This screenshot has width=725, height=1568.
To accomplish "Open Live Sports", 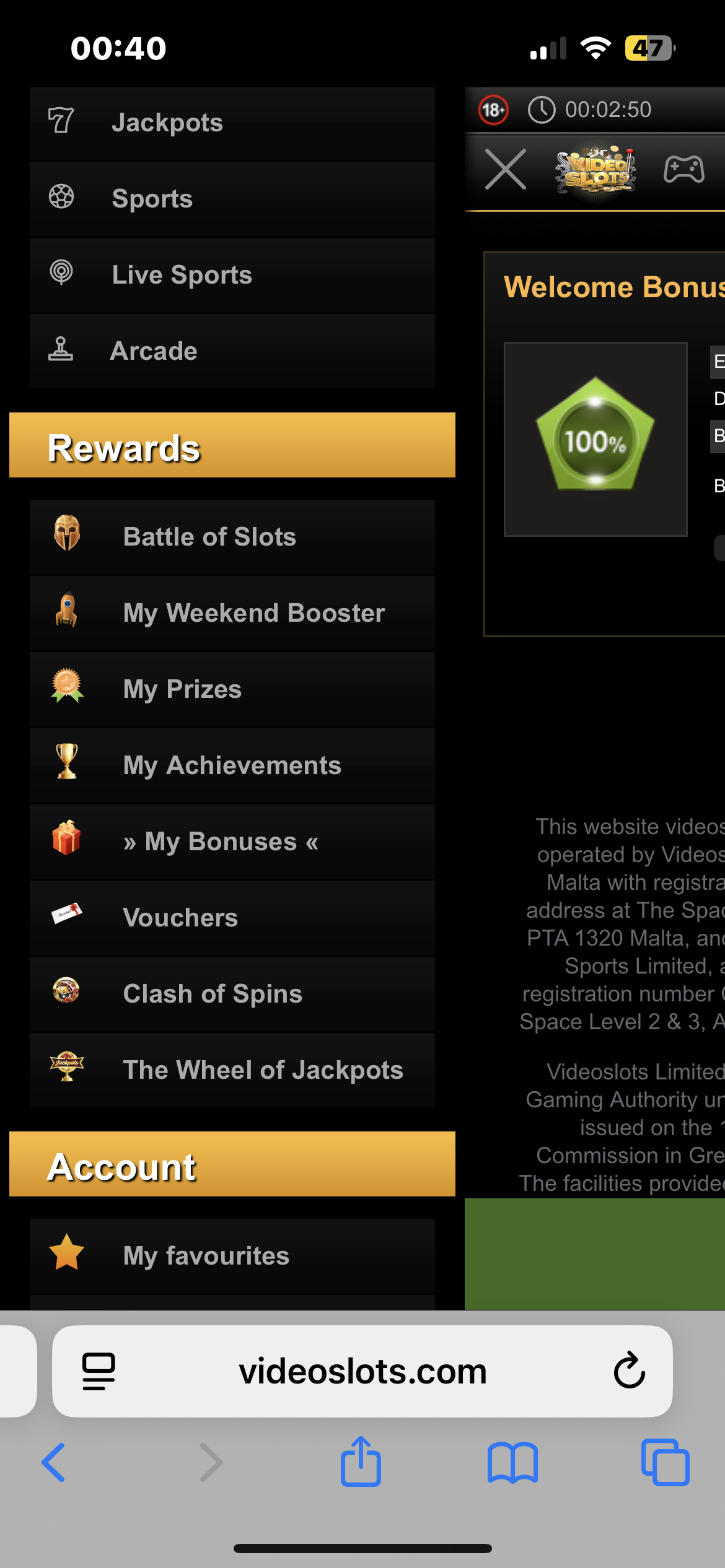I will pyautogui.click(x=232, y=276).
